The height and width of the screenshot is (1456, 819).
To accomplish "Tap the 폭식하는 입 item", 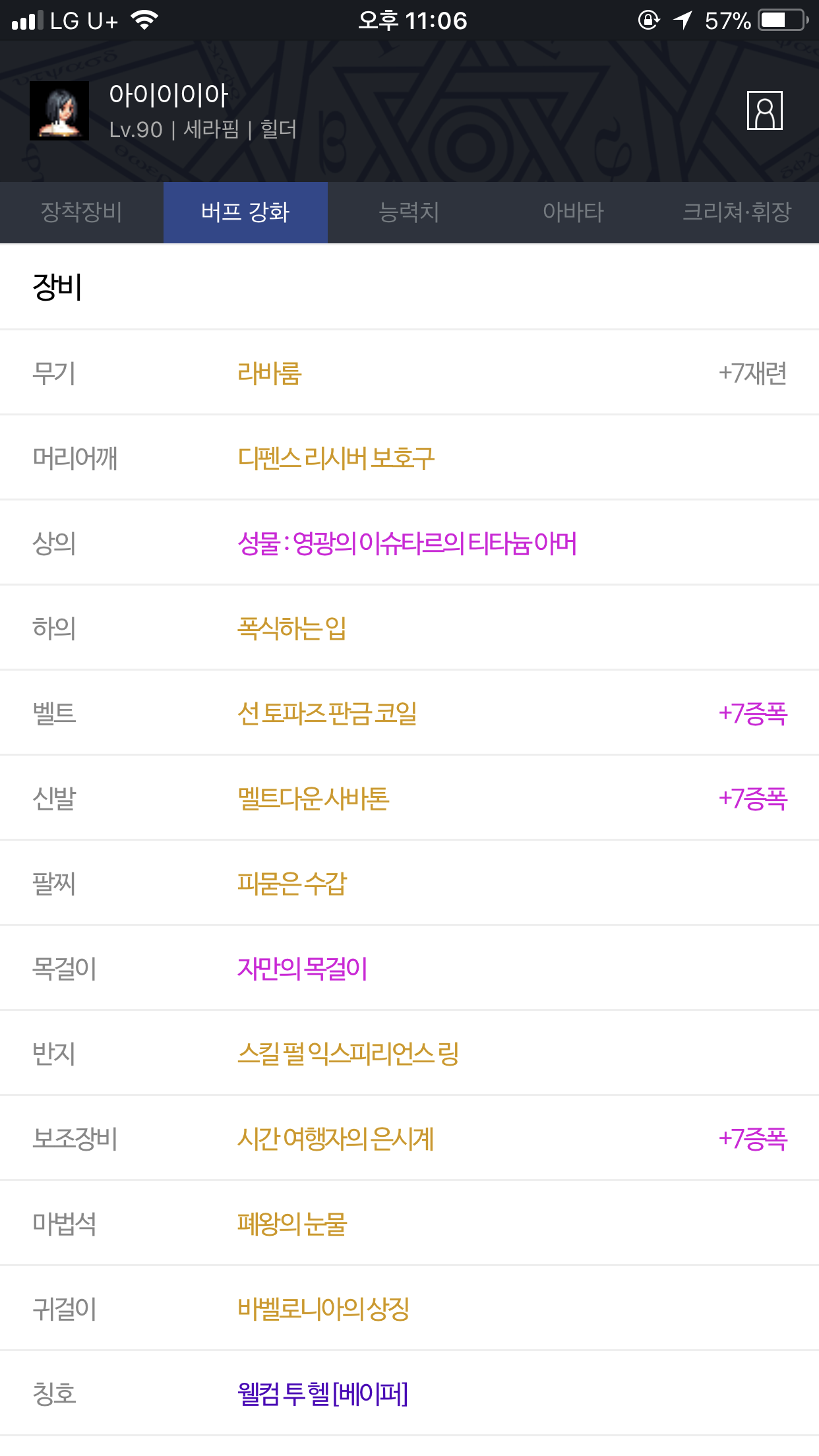I will click(292, 628).
